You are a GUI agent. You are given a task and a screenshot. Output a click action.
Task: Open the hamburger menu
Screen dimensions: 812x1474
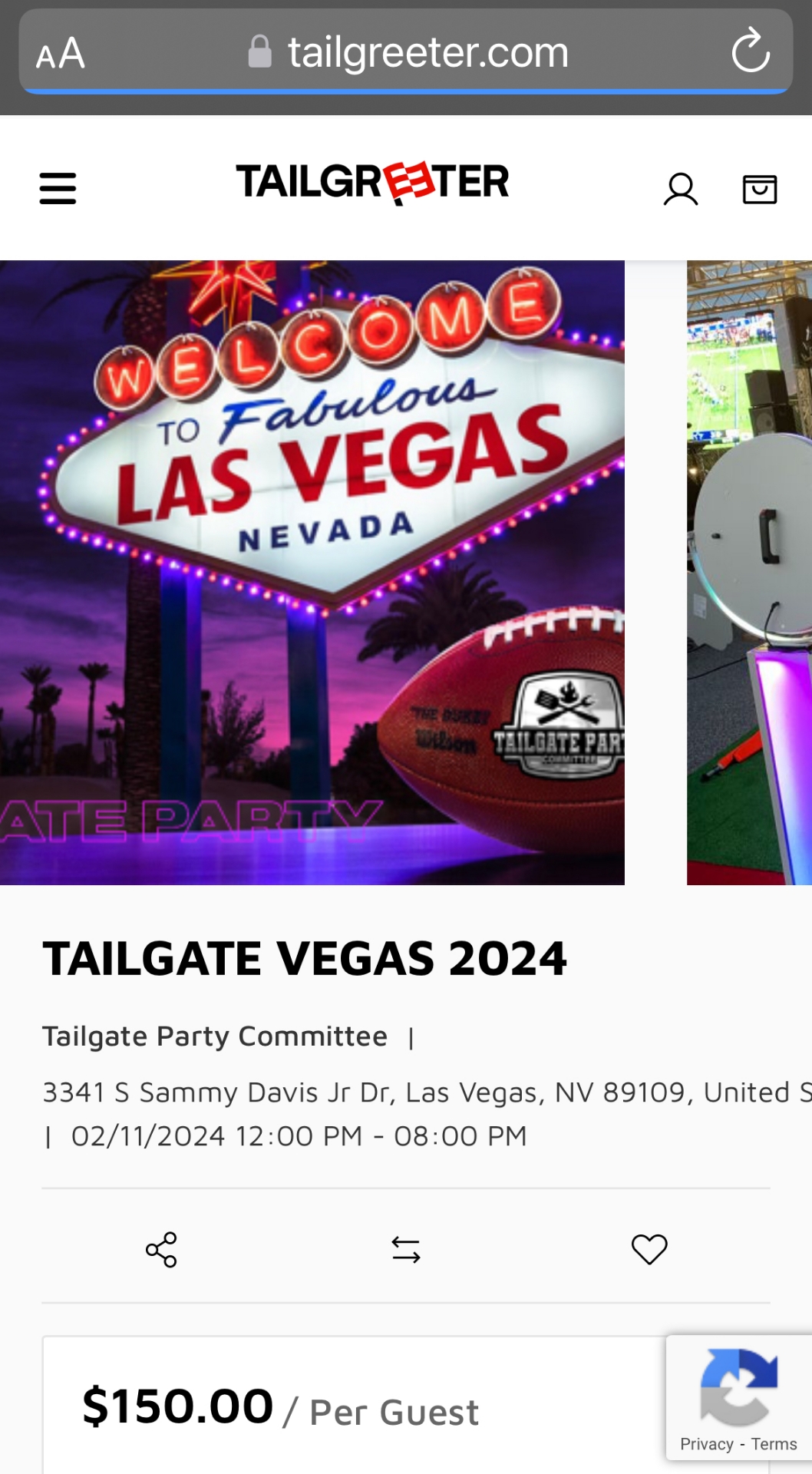pos(58,188)
